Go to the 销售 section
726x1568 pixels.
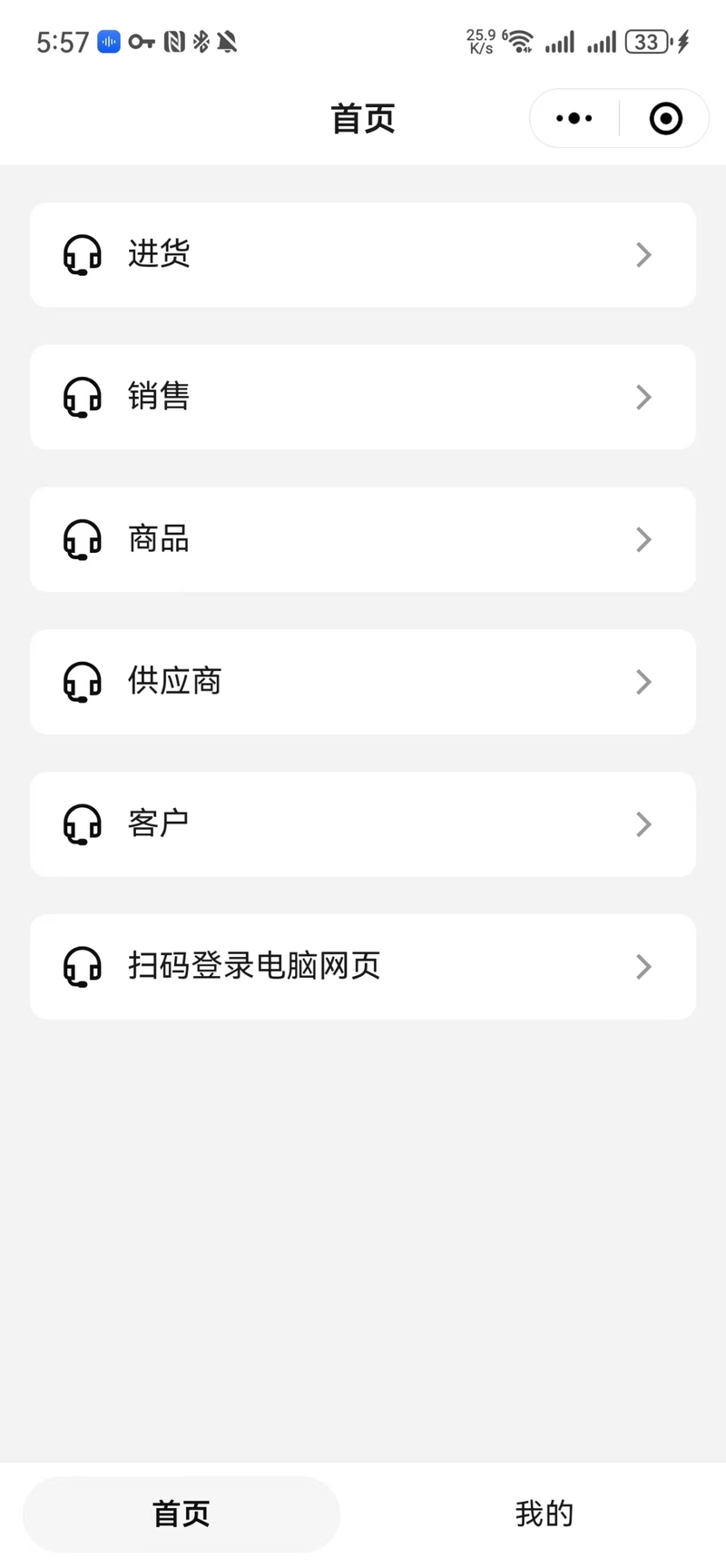[363, 397]
